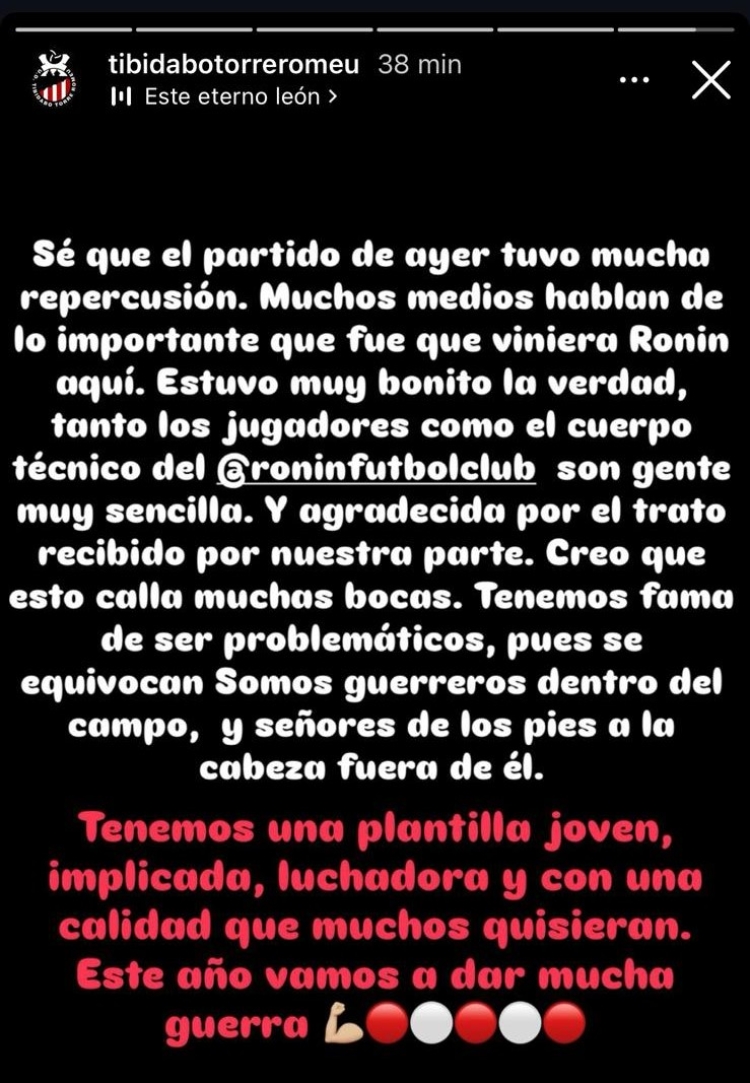Image resolution: width=750 pixels, height=1083 pixels.
Task: Open tibidabotorreromeu profile avatar
Action: [x=55, y=80]
